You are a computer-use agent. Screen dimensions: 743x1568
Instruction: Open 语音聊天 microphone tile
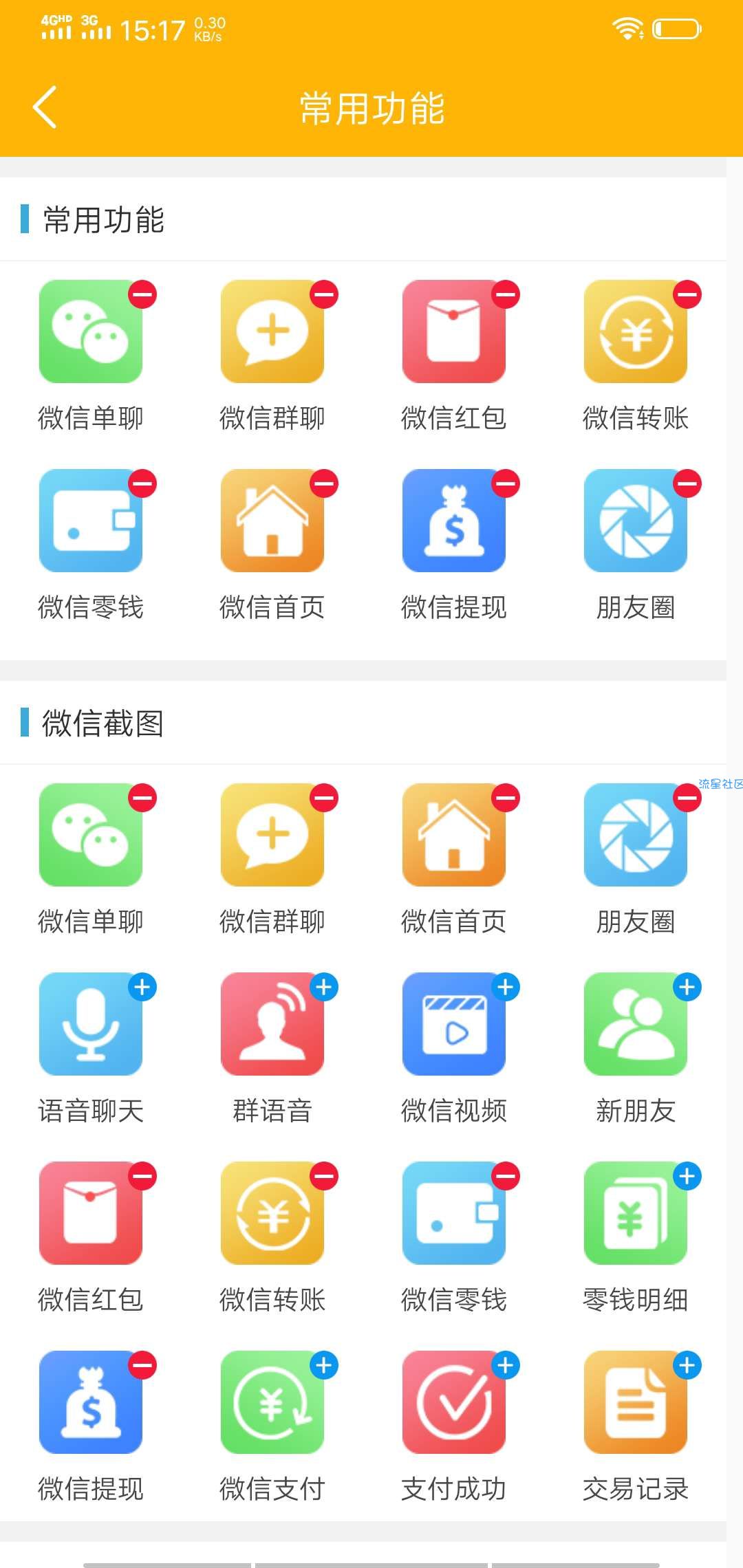(91, 1024)
